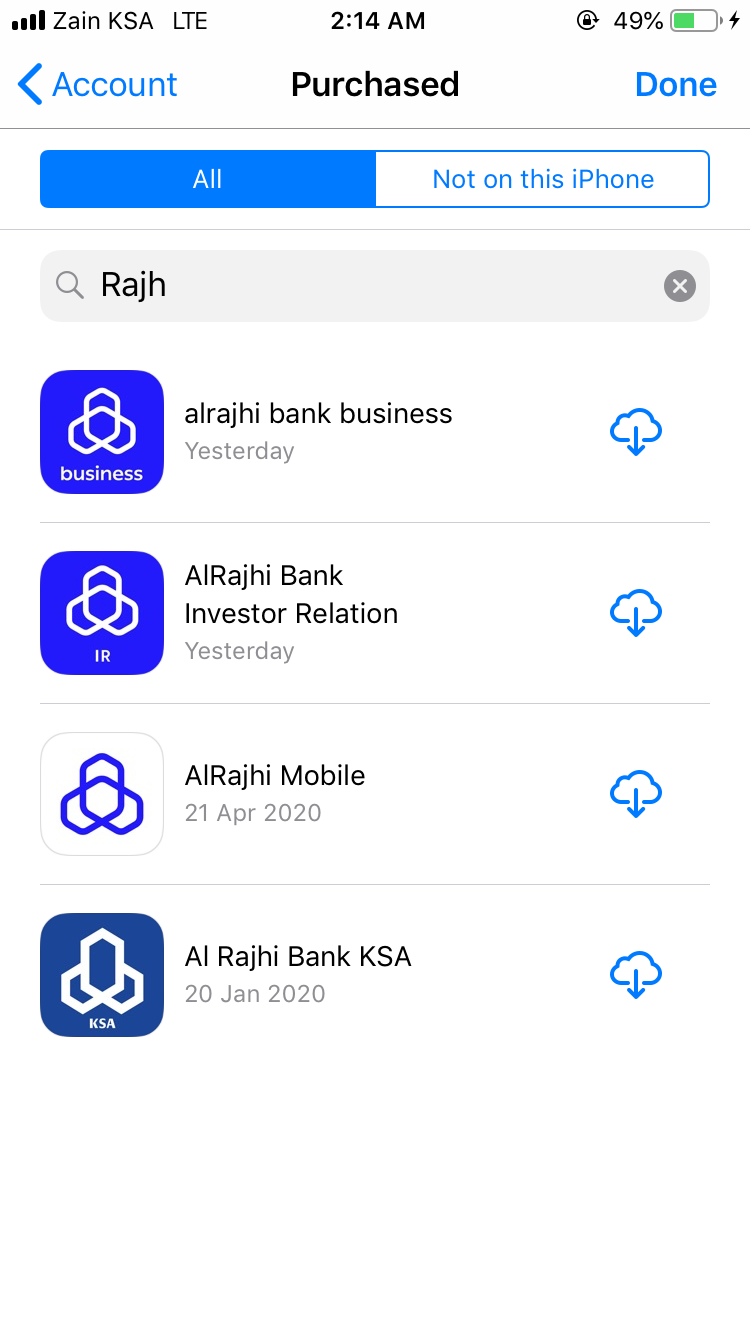The height and width of the screenshot is (1334, 750).
Task: Download AlRajhi Mobile from cloud
Action: [636, 794]
